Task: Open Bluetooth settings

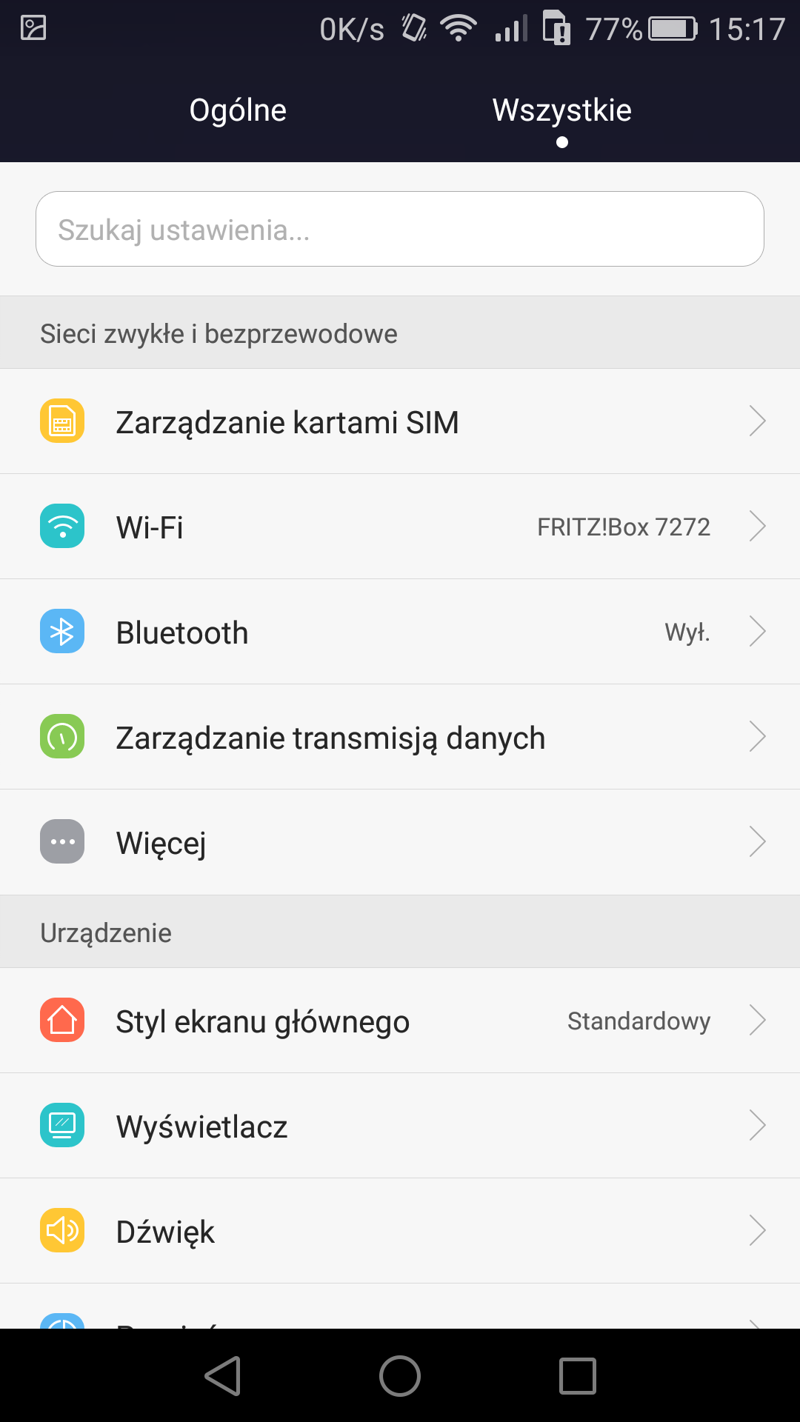Action: (400, 632)
